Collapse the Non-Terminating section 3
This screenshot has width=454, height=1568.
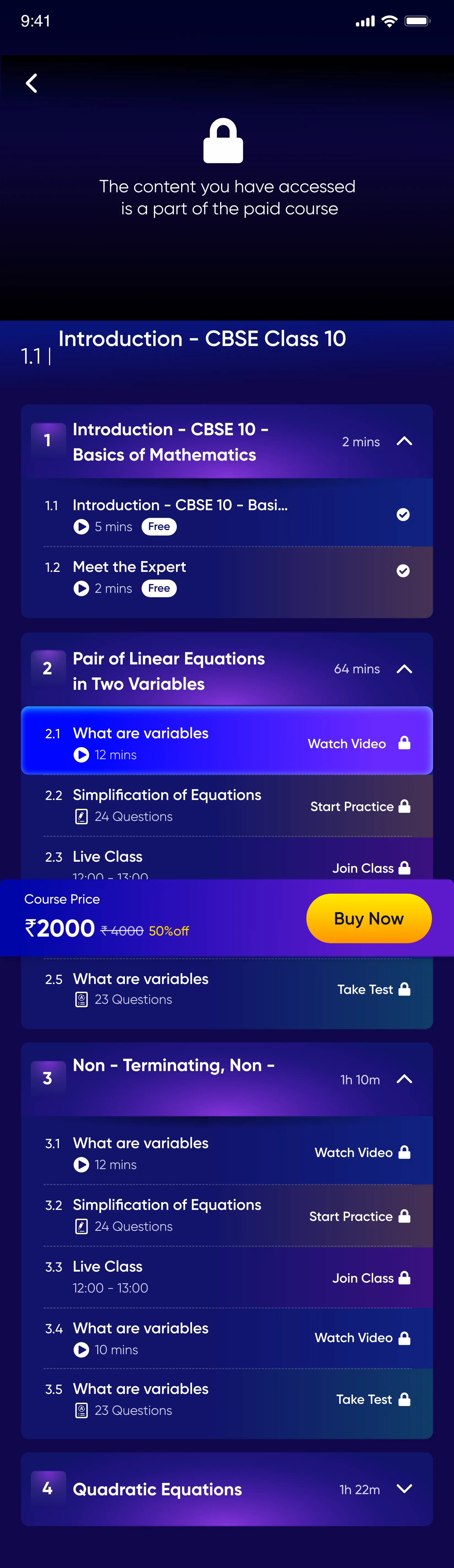404,1079
